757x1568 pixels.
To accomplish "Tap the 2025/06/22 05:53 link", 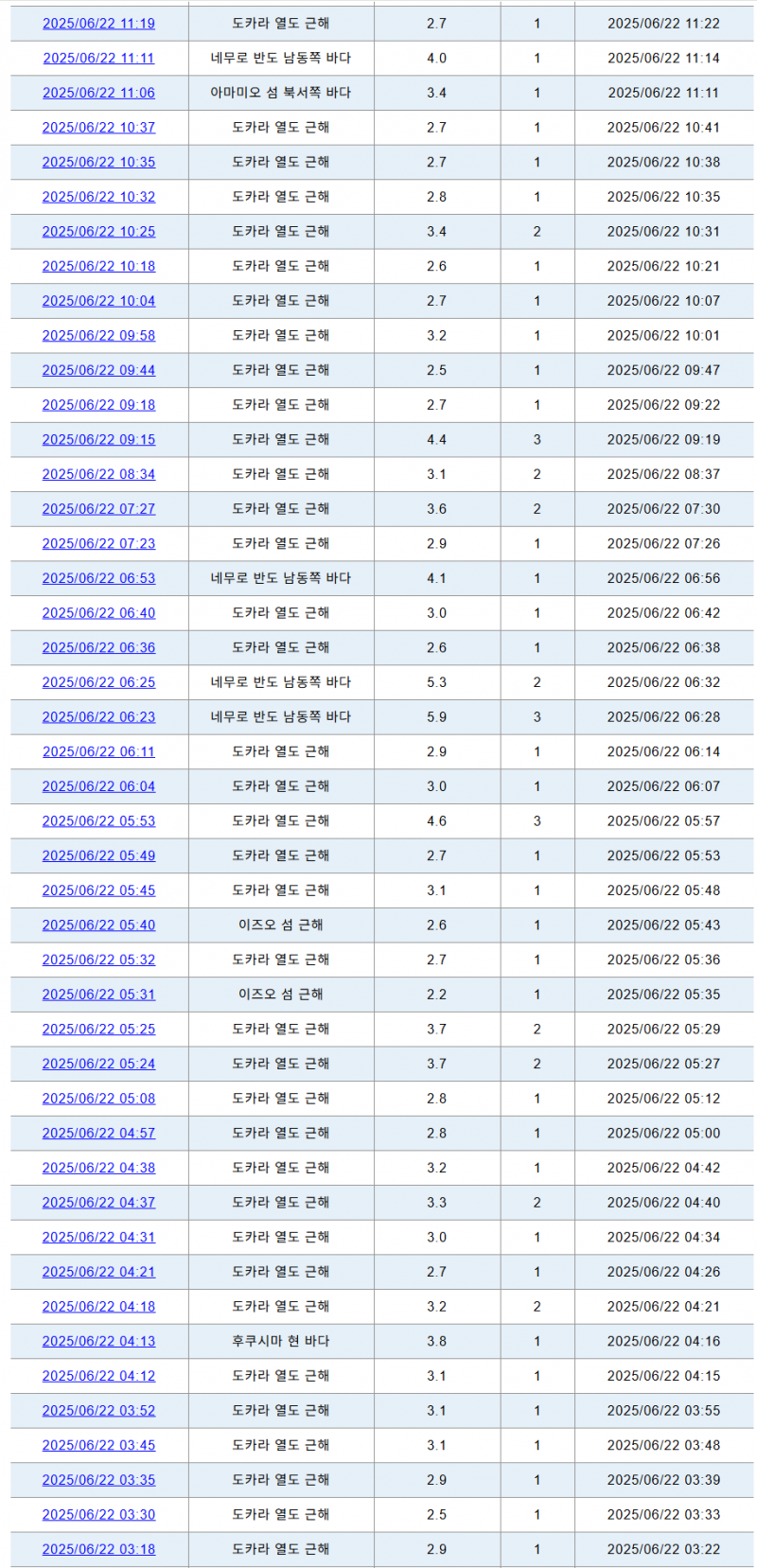I will pyautogui.click(x=98, y=821).
